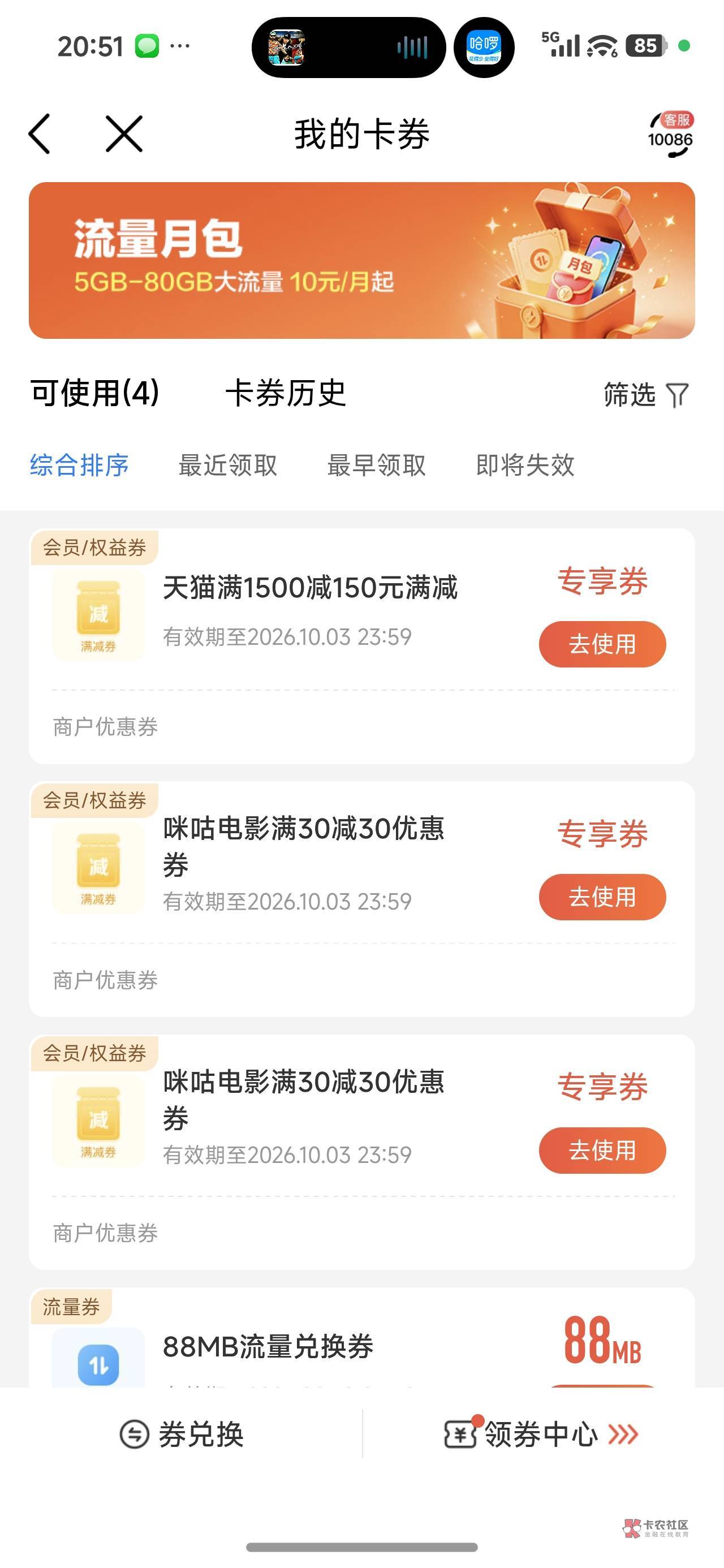Image resolution: width=724 pixels, height=1568 pixels.
Task: Sort by 最近领取
Action: [x=228, y=465]
